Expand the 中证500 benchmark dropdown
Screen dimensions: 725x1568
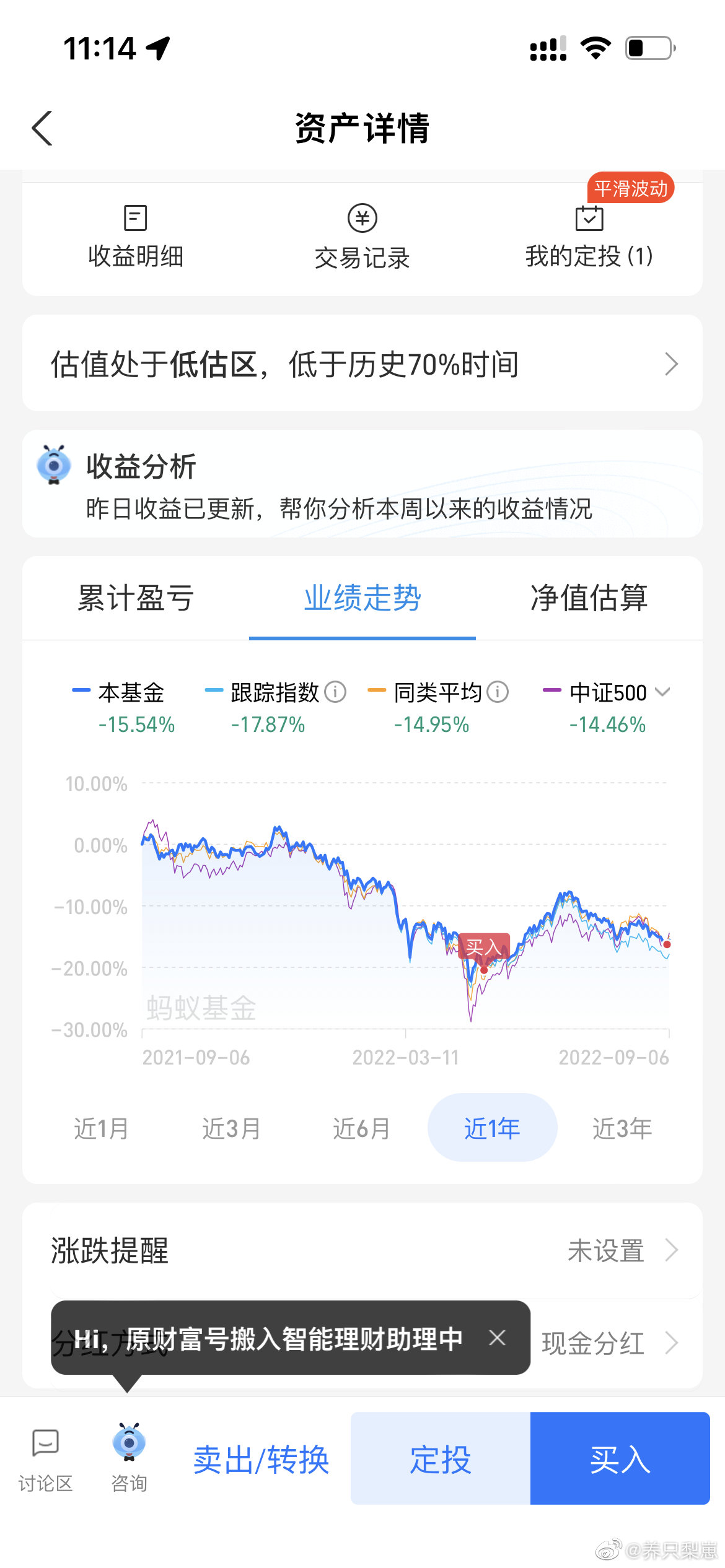tap(662, 692)
